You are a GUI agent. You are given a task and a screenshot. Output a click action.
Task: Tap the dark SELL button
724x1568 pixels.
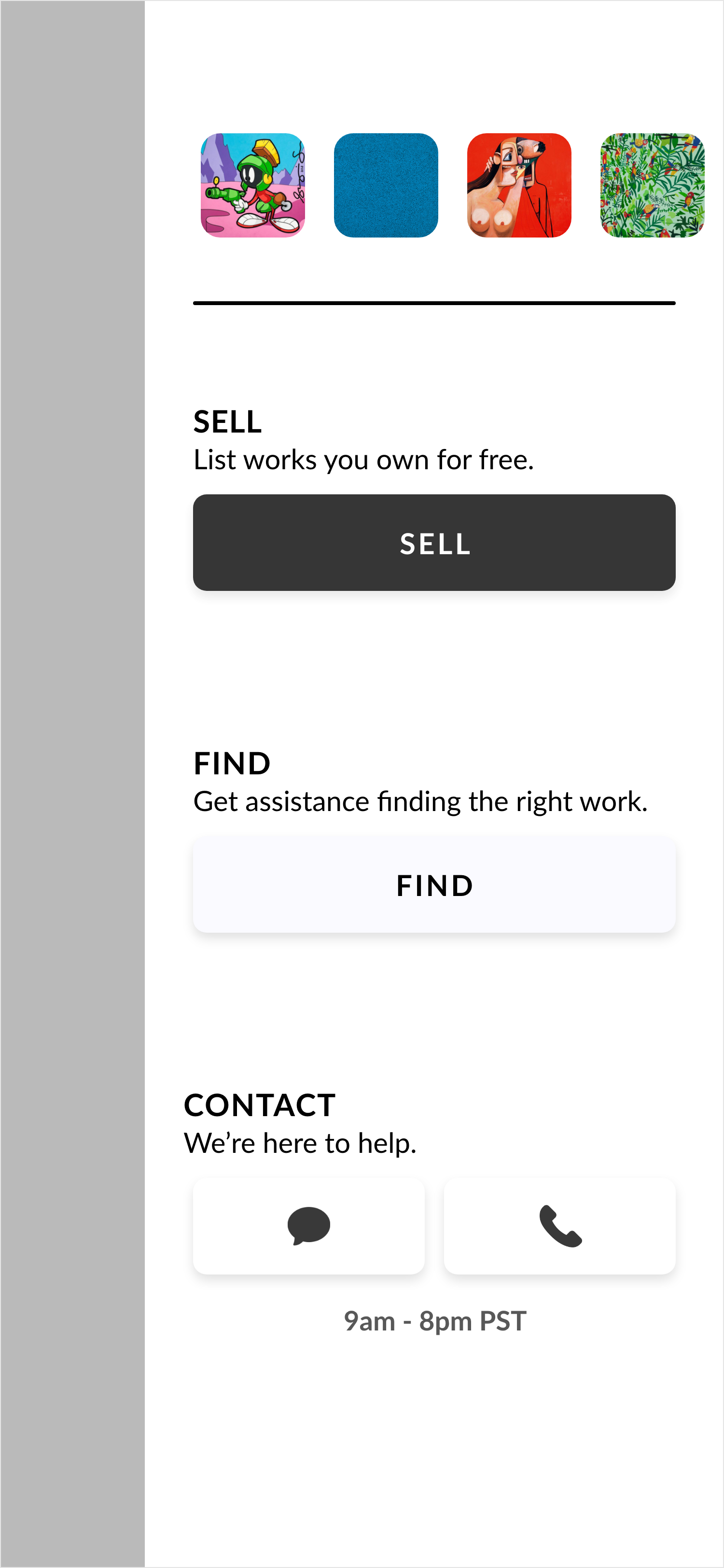(434, 542)
